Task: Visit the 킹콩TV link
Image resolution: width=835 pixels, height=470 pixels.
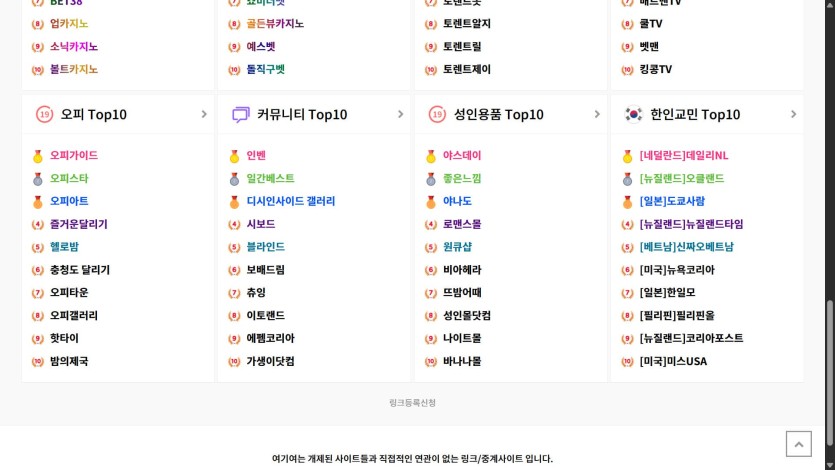Action: pyautogui.click(x=655, y=69)
